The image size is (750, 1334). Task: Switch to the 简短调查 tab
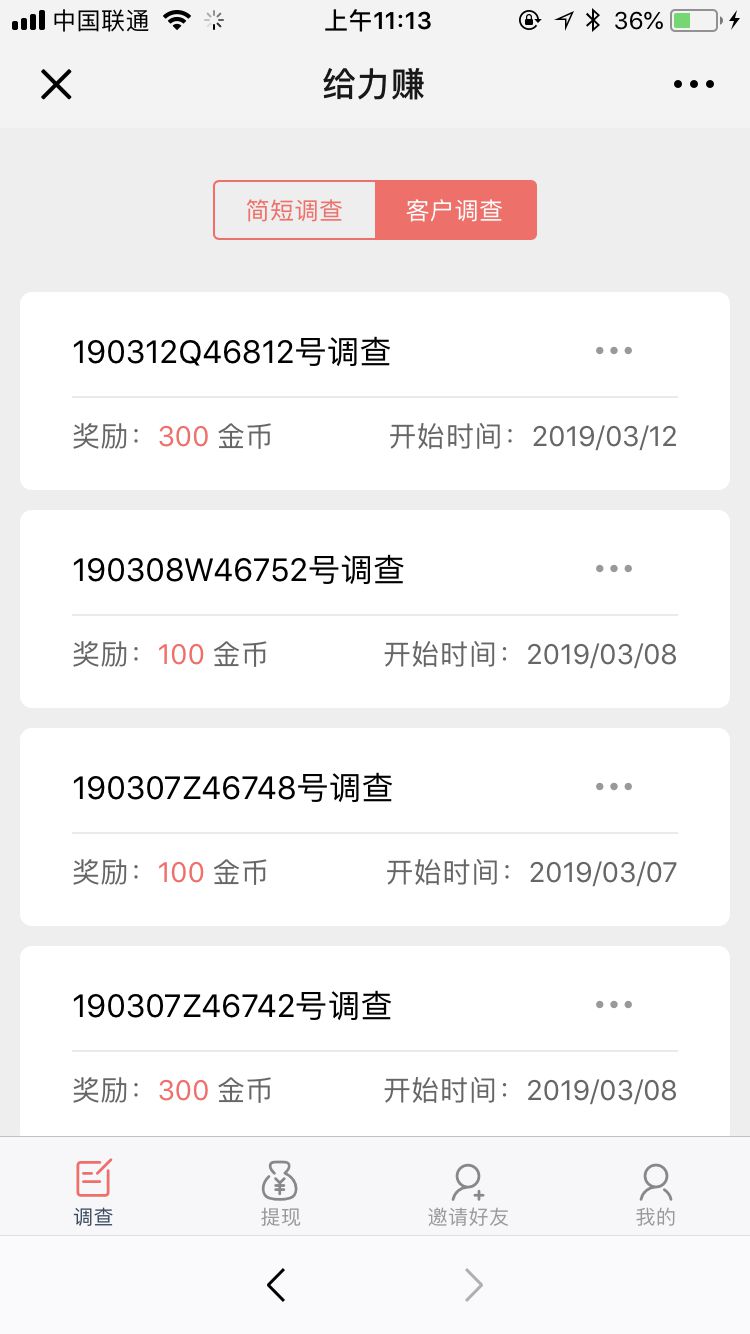coord(295,210)
